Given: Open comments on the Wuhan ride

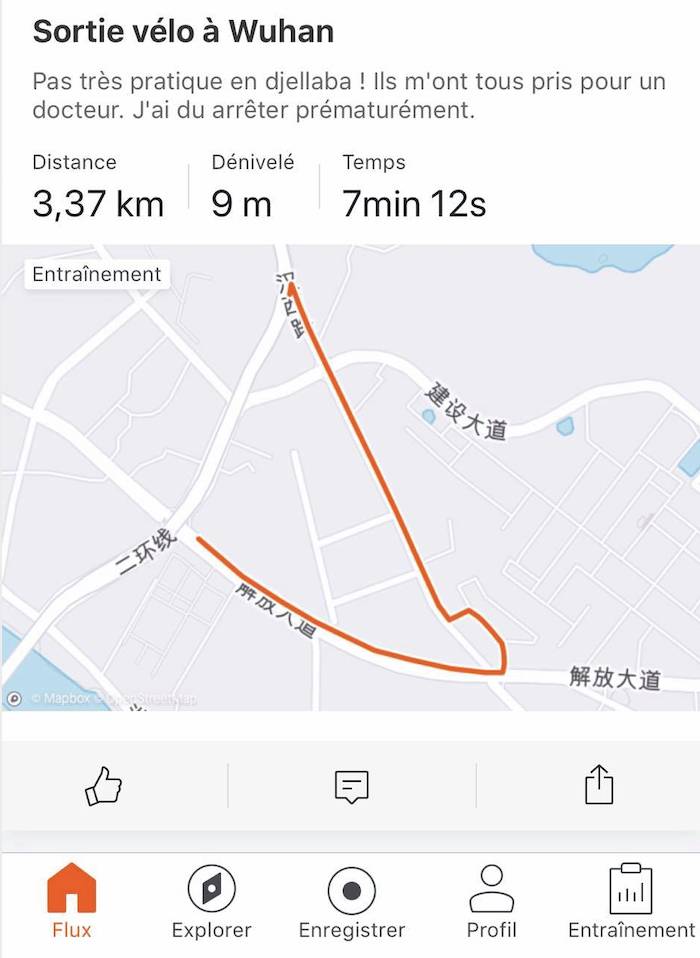Looking at the screenshot, I should pyautogui.click(x=351, y=786).
